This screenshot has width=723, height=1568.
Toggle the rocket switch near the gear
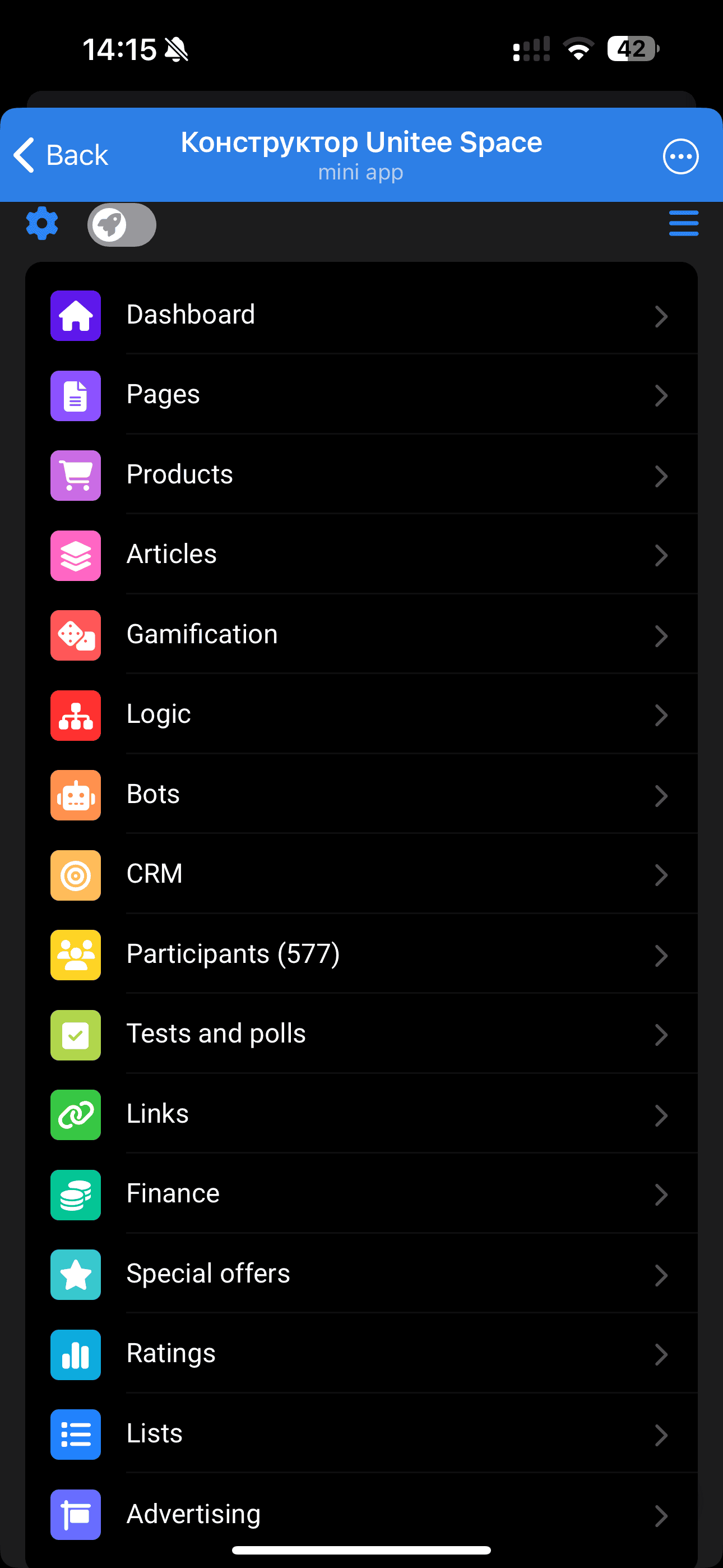121,225
